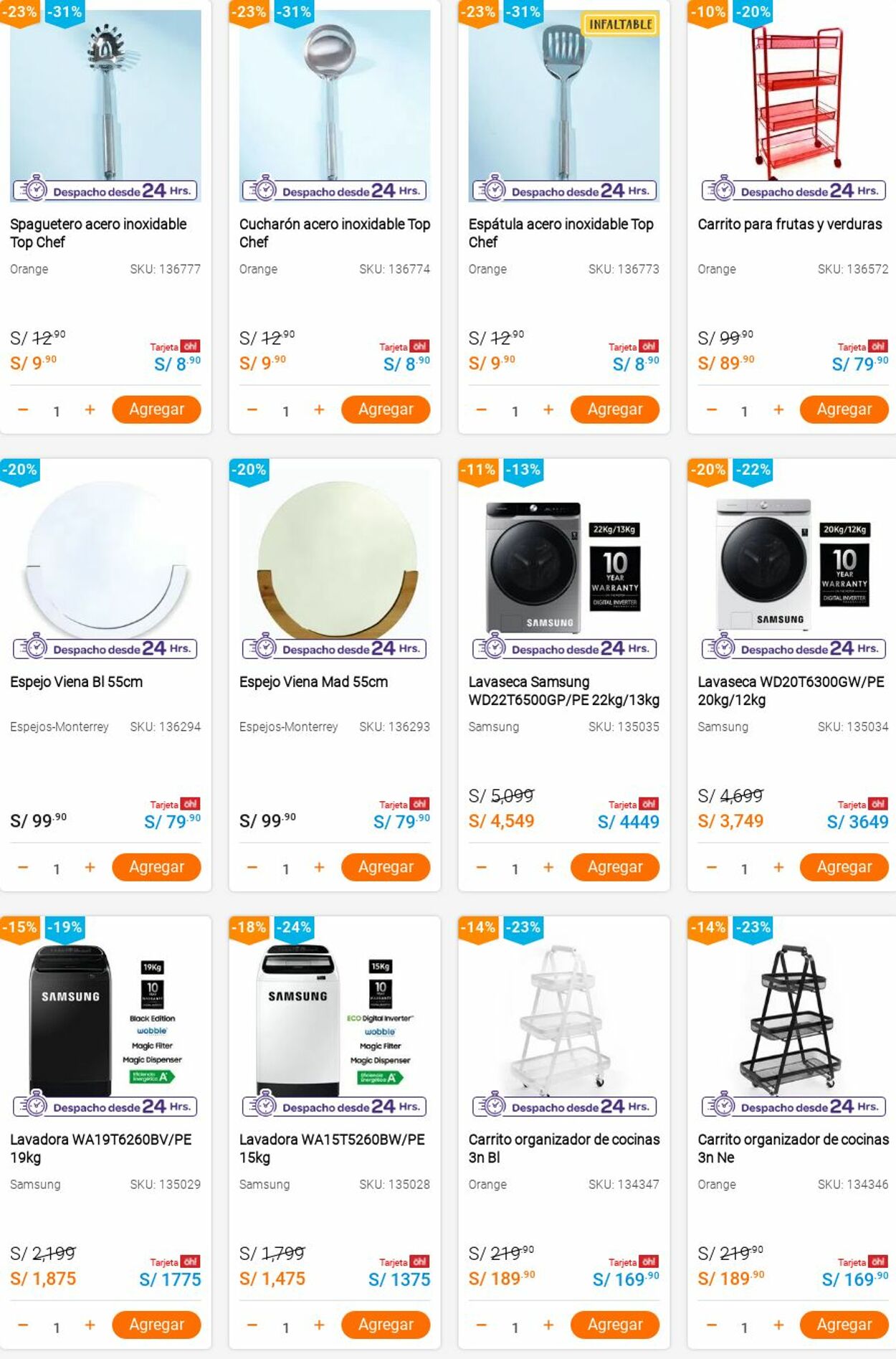The height and width of the screenshot is (1359, 896).
Task: Open the Espejo Viena Bl 55cm product
Action: (x=76, y=682)
